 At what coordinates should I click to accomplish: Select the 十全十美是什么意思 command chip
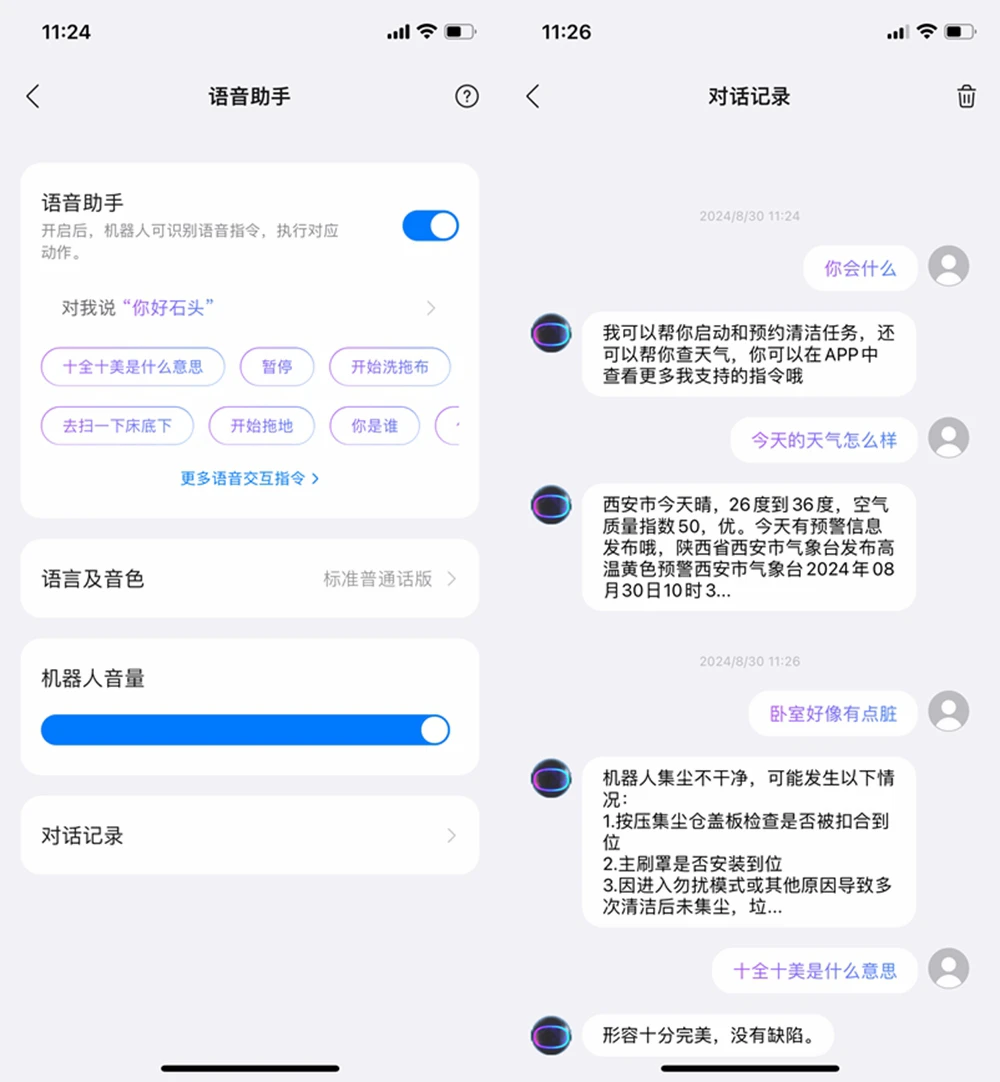point(133,367)
